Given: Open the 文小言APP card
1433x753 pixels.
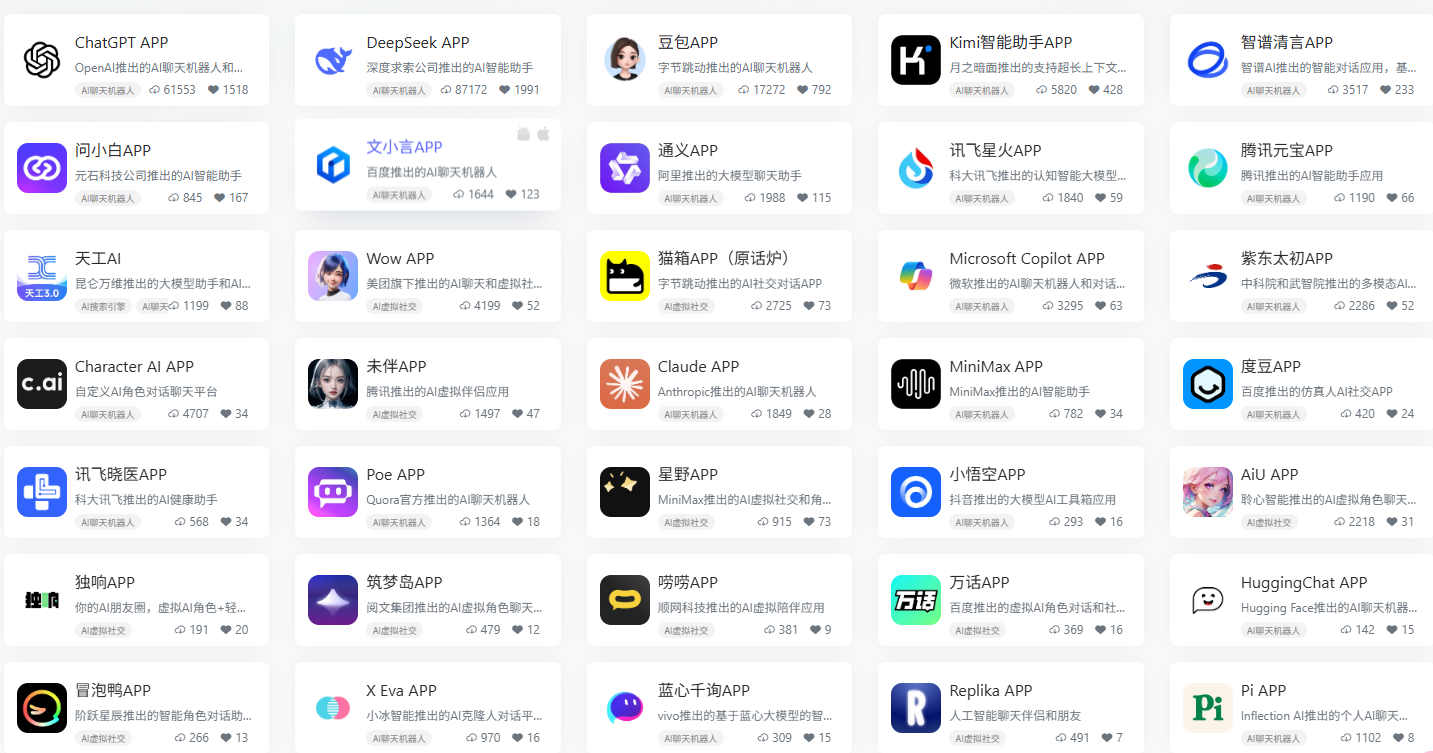Looking at the screenshot, I should tap(404, 147).
